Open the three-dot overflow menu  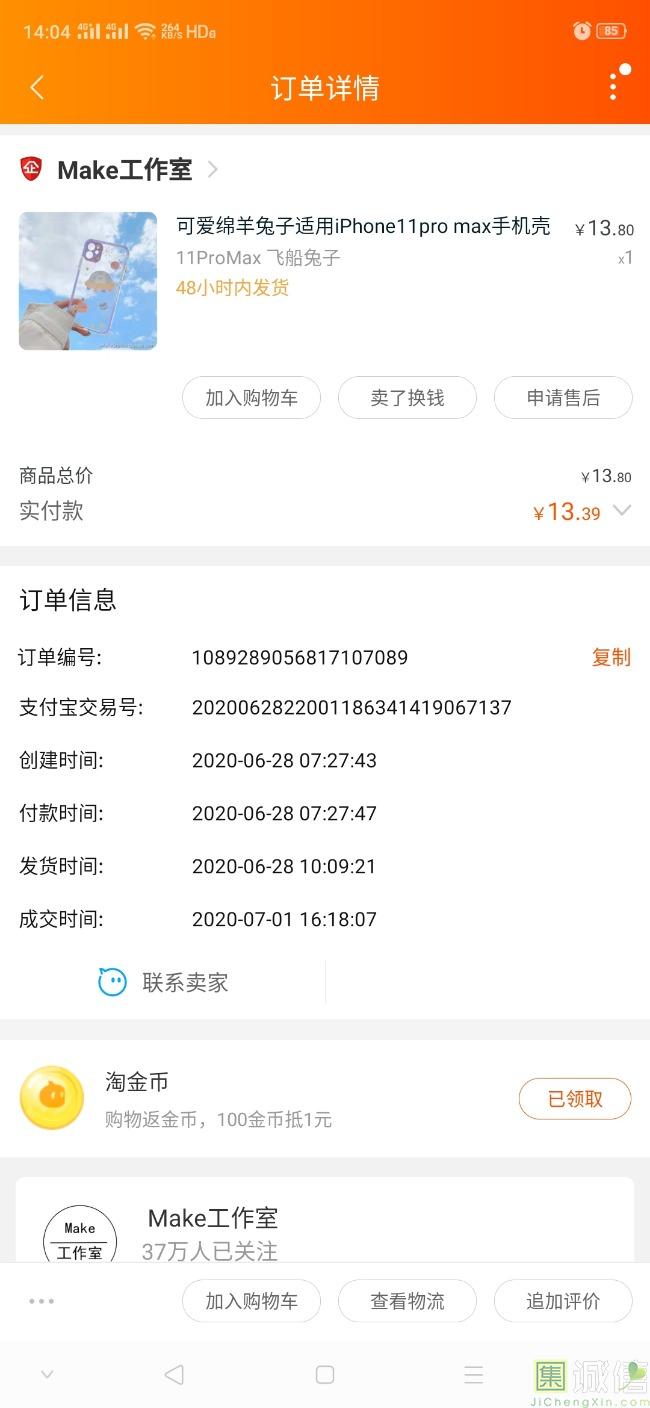tap(613, 87)
